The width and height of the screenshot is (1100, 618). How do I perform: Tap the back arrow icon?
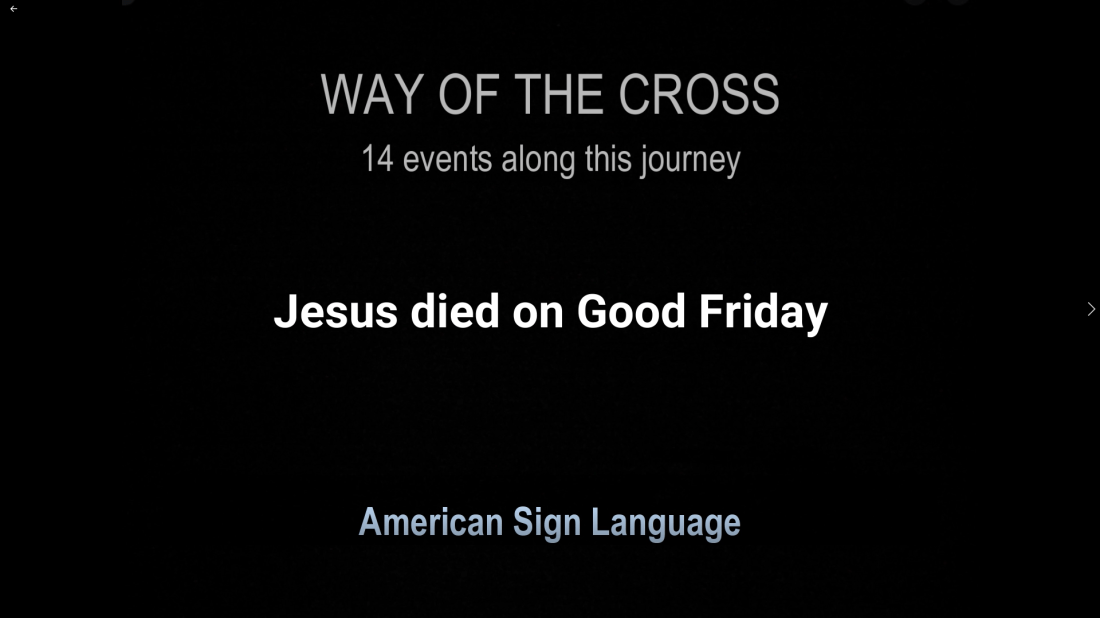coord(13,9)
